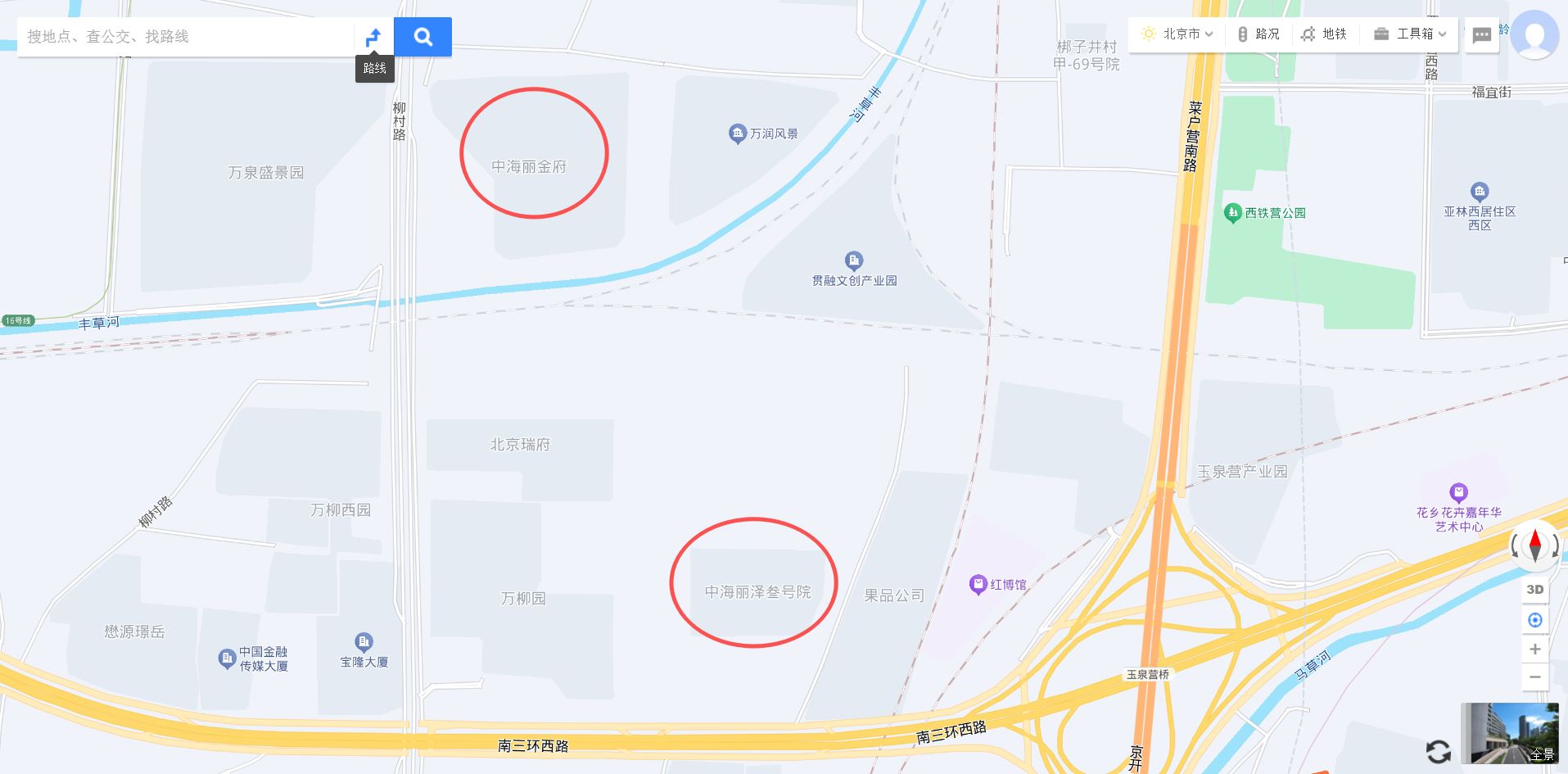Open the route planning arrow icon

pyautogui.click(x=373, y=37)
